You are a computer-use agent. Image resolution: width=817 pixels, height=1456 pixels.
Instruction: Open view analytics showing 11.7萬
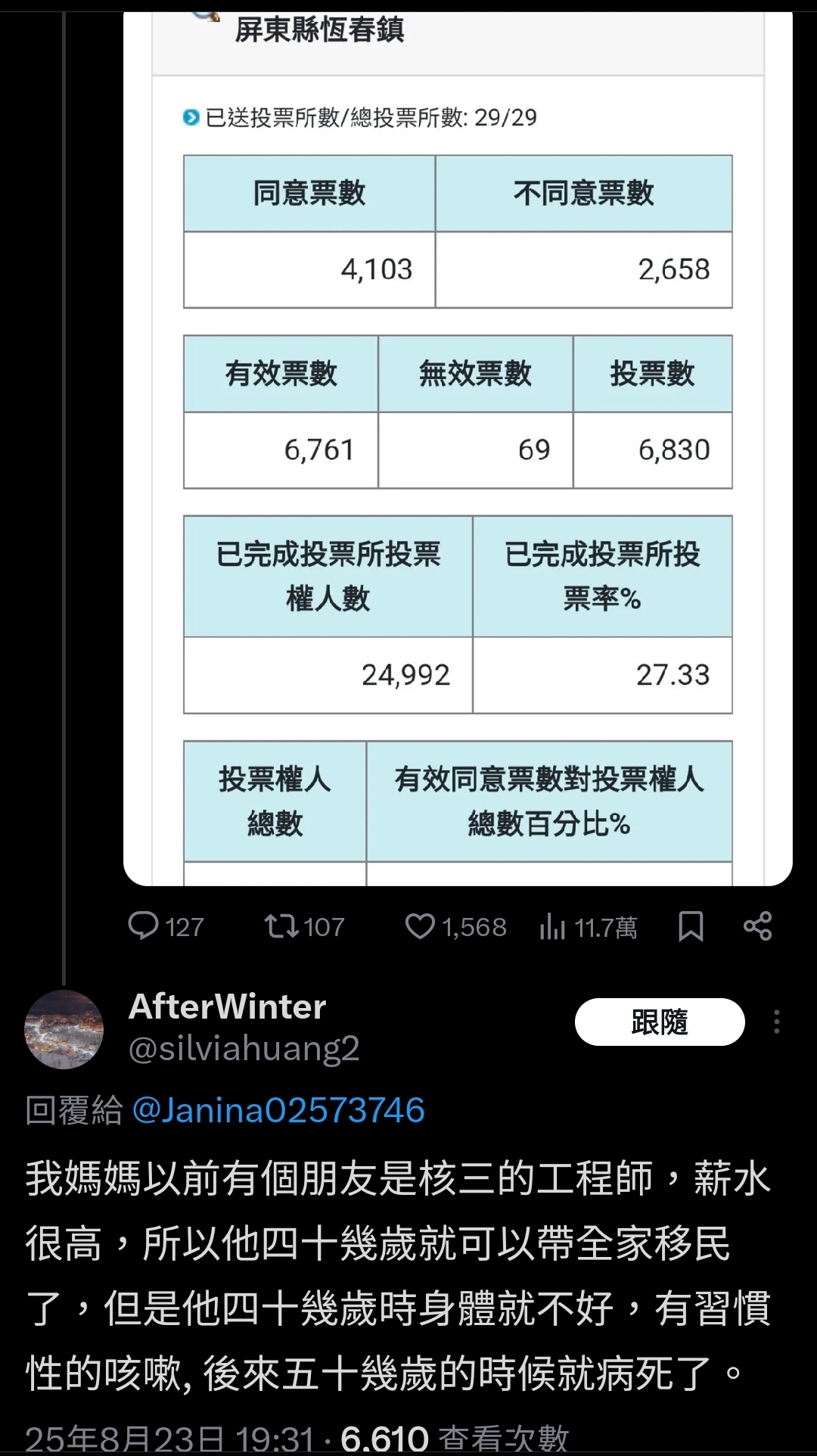tap(589, 926)
